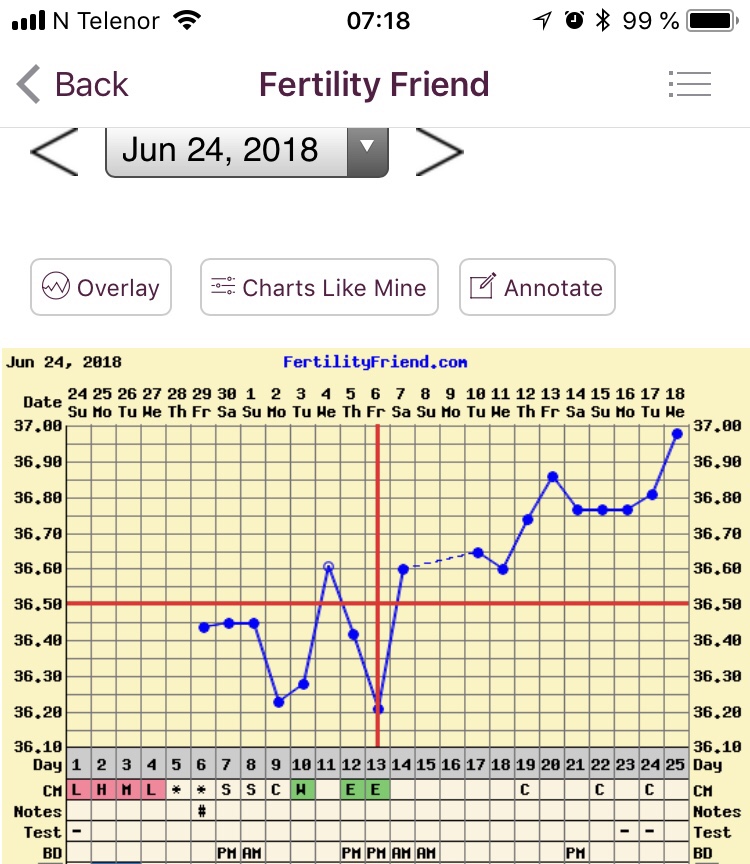This screenshot has width=750, height=864.
Task: Open the Overlay chart option
Action: [x=101, y=287]
